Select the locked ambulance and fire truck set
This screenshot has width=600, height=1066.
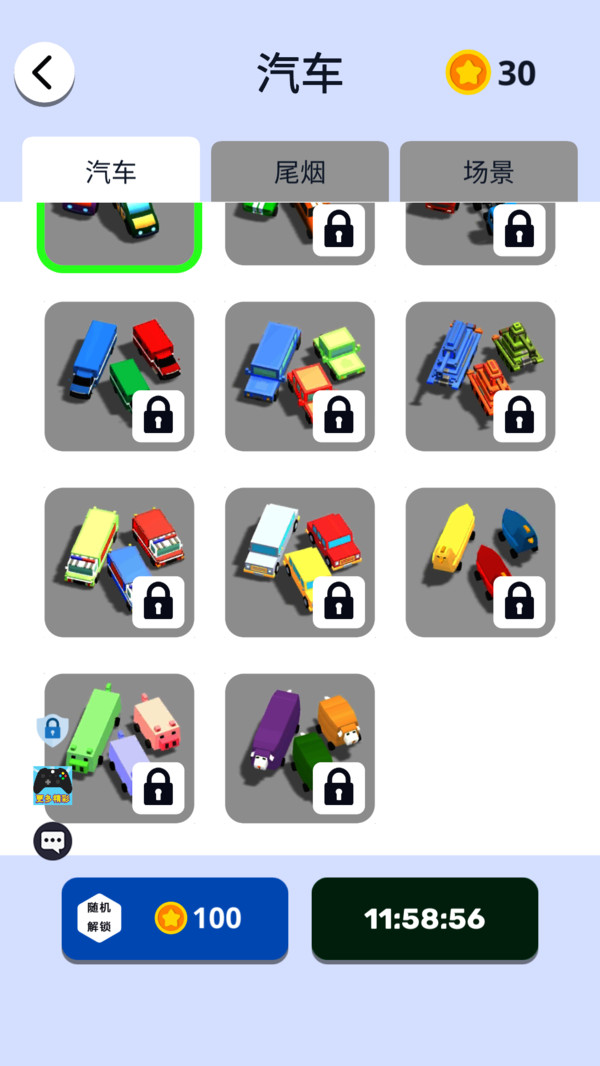coord(120,562)
